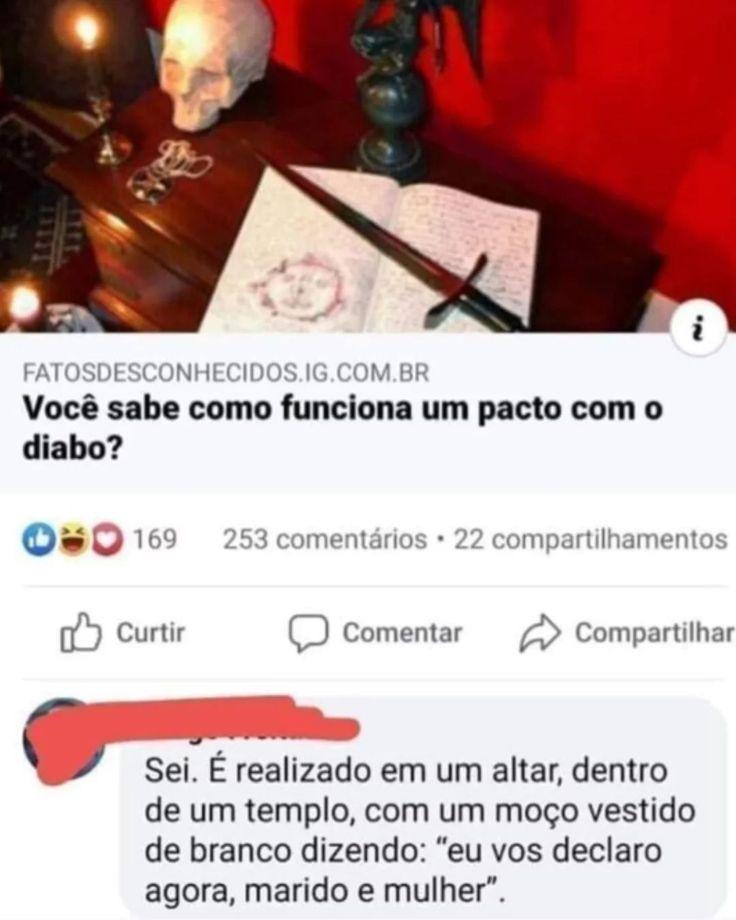736x920 pixels.
Task: View the 169 reactions list
Action: pos(100,540)
